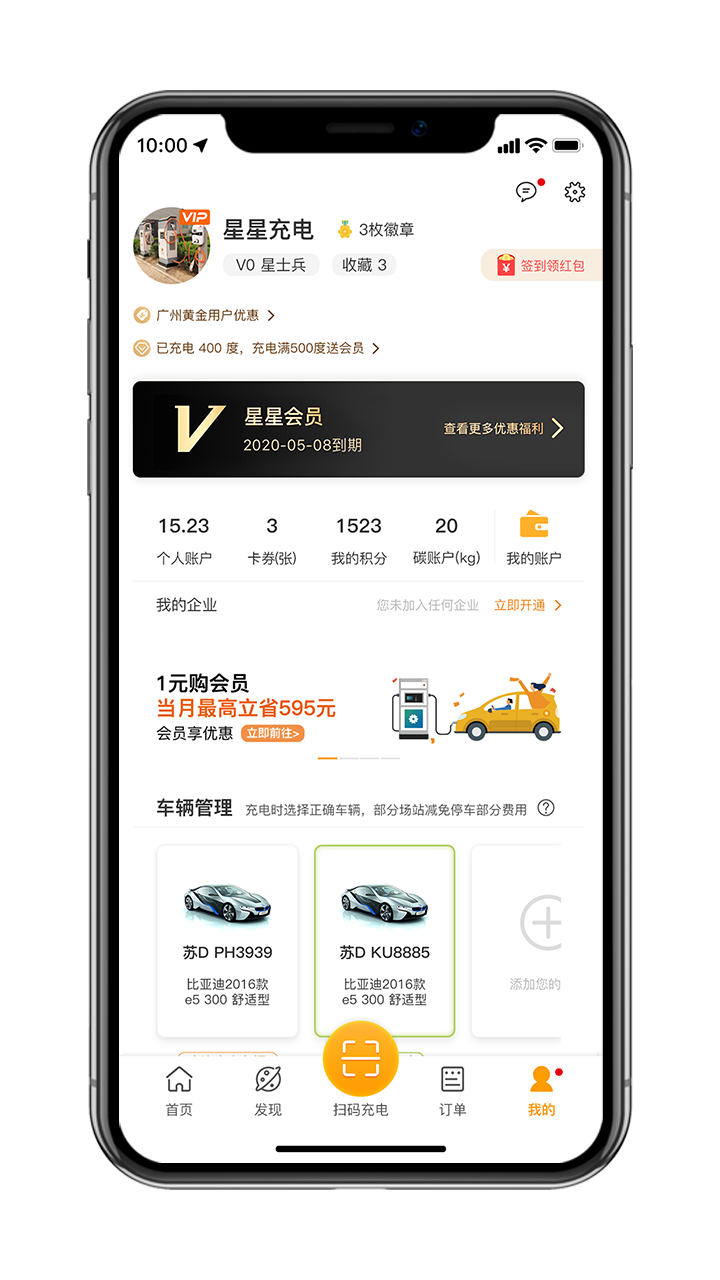This screenshot has height=1280, width=720.
Task: Tap 立即前往 on the membership banner
Action: point(272,733)
